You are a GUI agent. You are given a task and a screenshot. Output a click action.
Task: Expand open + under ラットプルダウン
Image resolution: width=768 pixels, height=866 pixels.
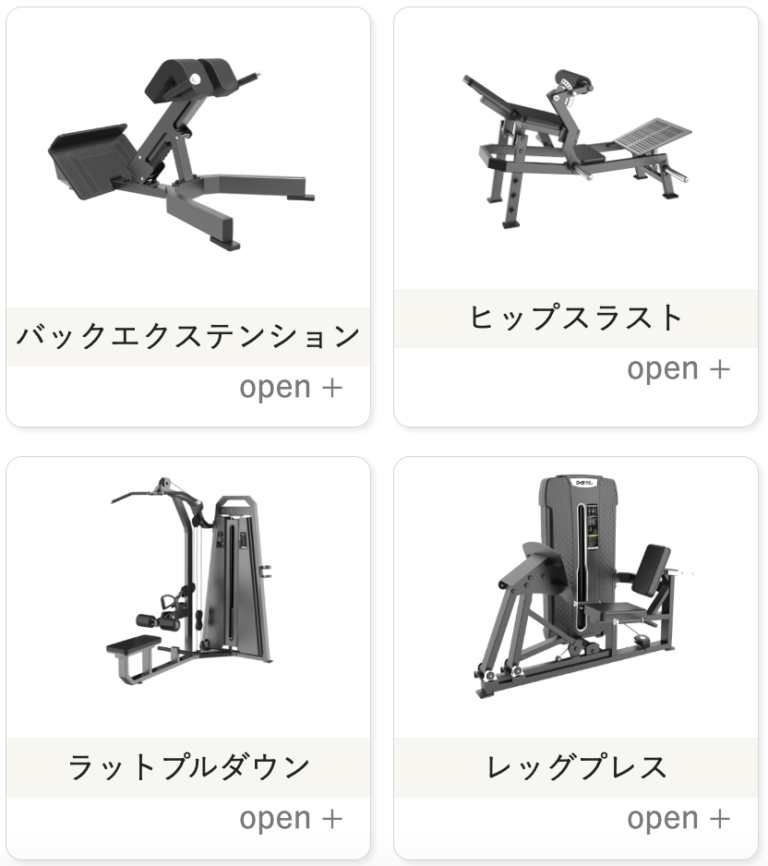tap(291, 819)
